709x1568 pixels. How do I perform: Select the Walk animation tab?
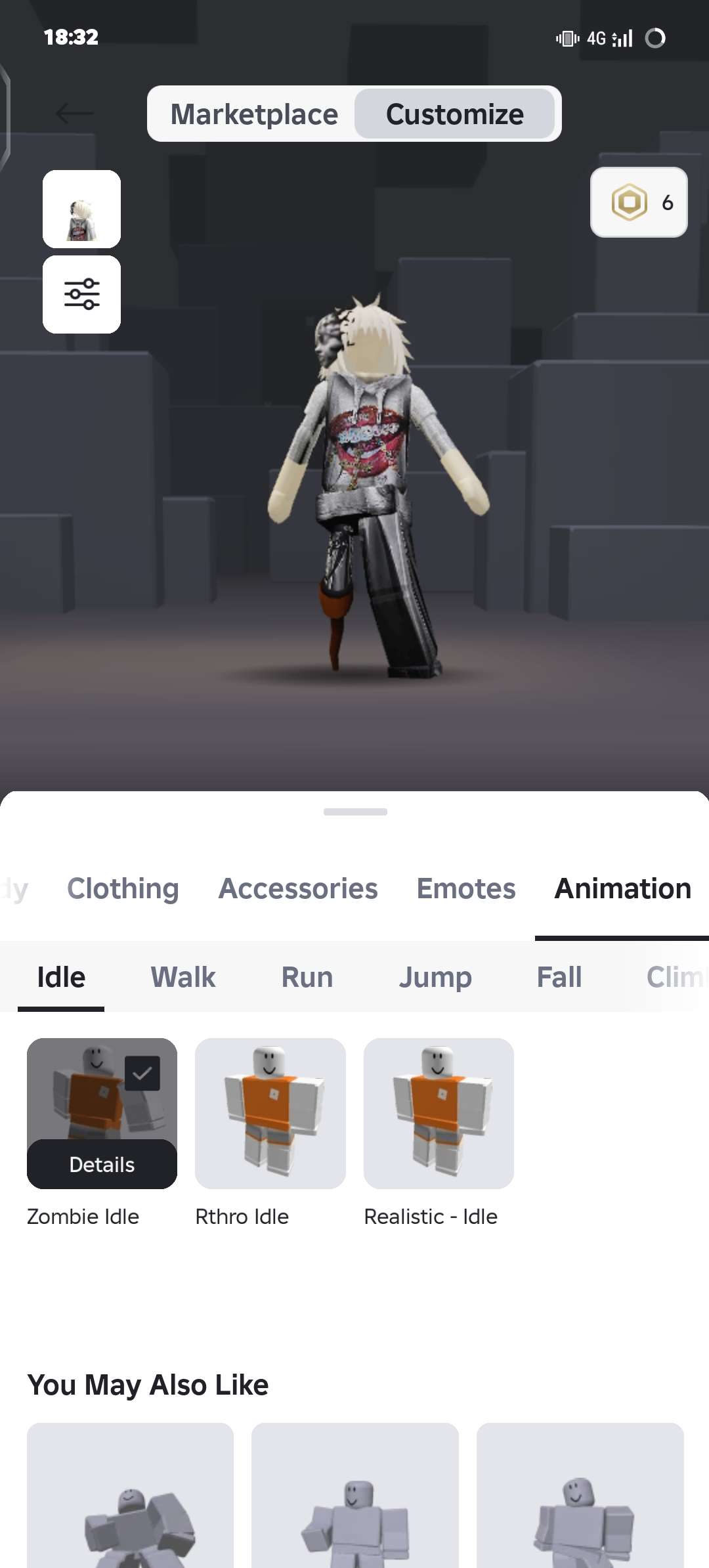pyautogui.click(x=183, y=977)
